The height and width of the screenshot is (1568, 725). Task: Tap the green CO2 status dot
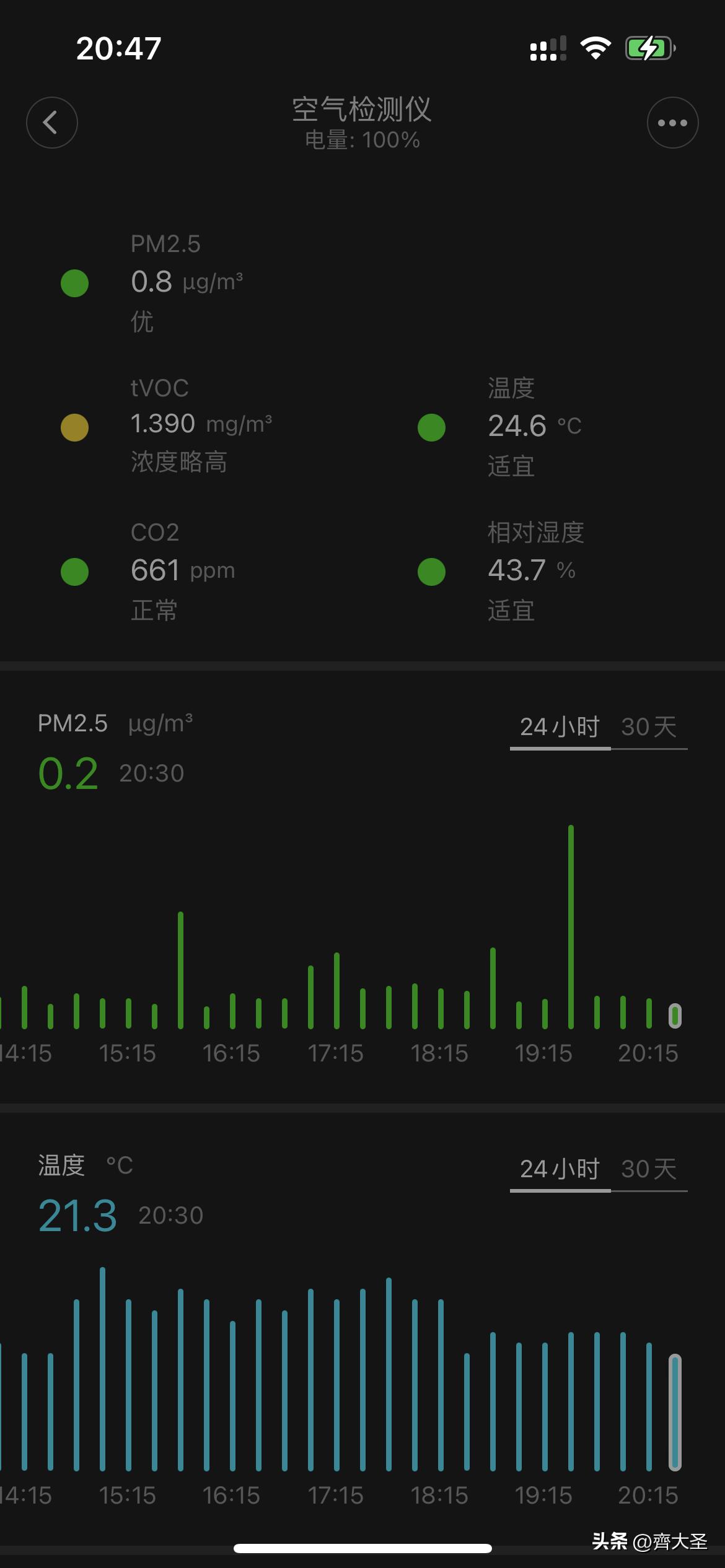(x=74, y=572)
